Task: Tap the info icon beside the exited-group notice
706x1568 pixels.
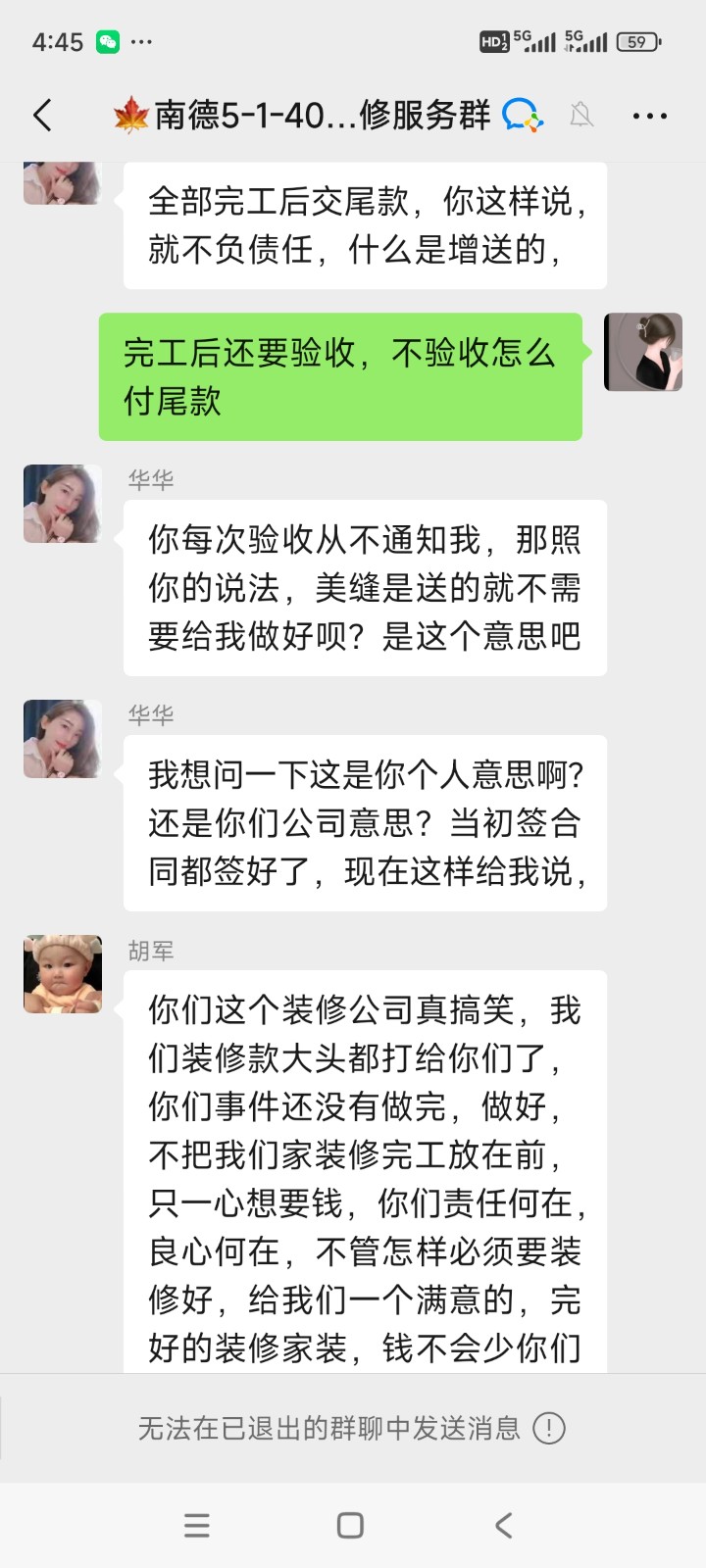Action: pos(549,1429)
